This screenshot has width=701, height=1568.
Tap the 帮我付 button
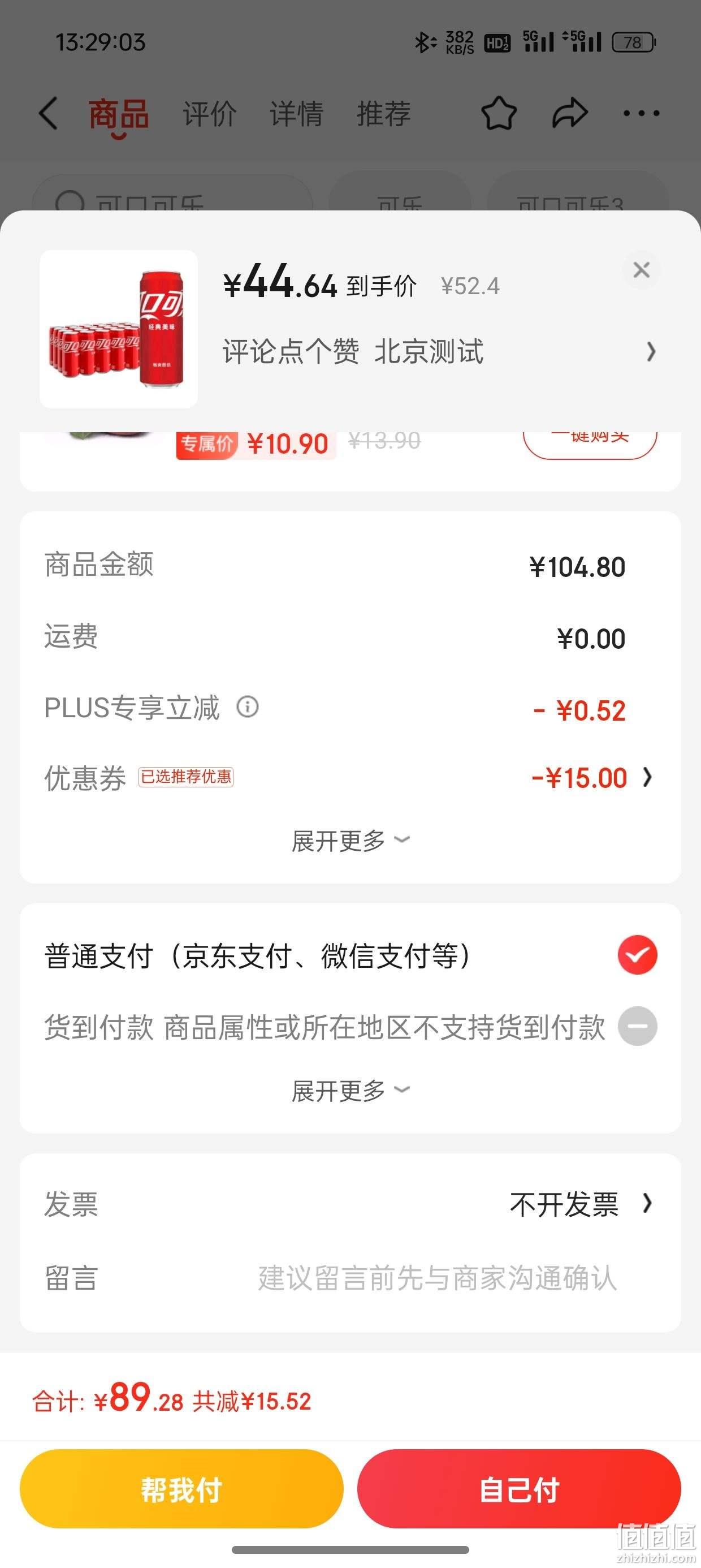pos(181,1489)
